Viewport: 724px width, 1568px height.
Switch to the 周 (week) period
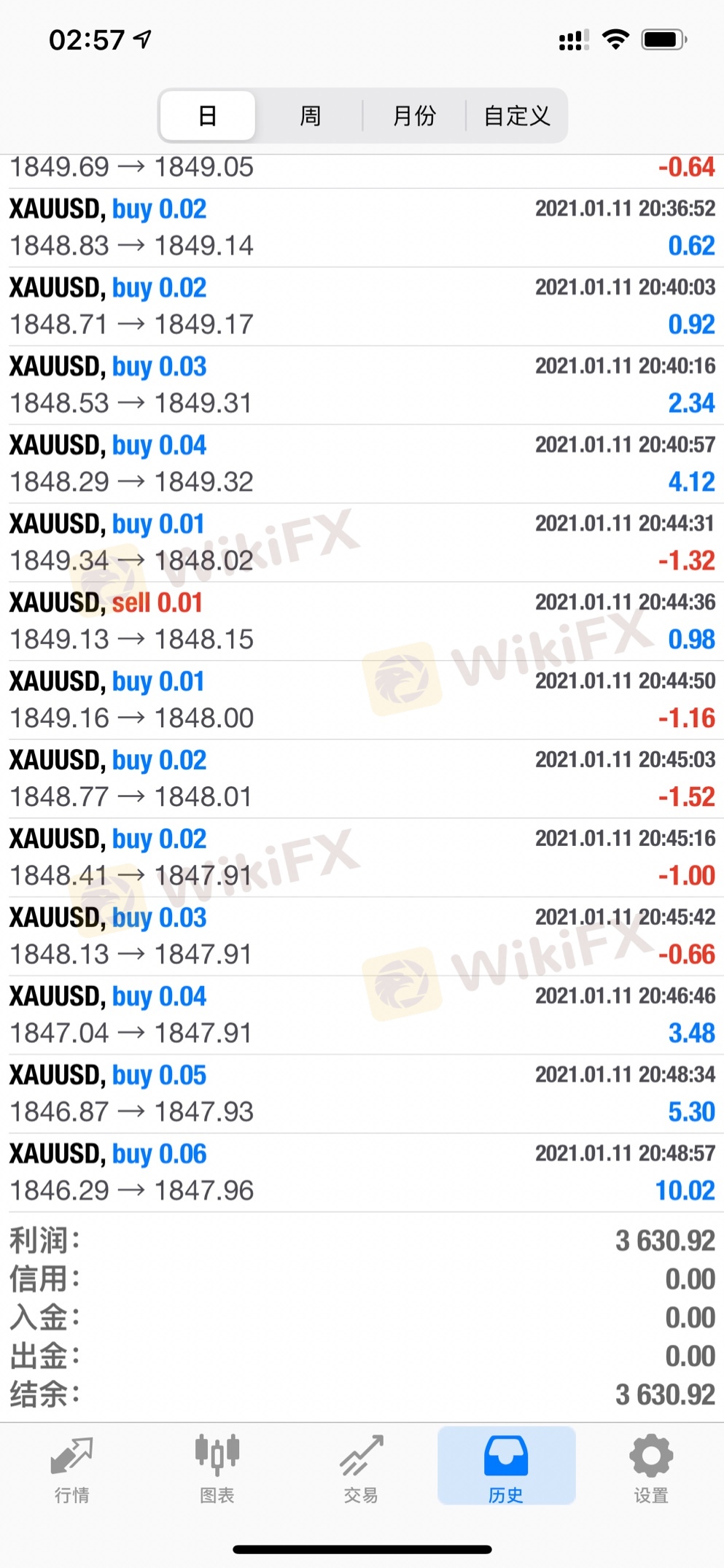coord(311,115)
